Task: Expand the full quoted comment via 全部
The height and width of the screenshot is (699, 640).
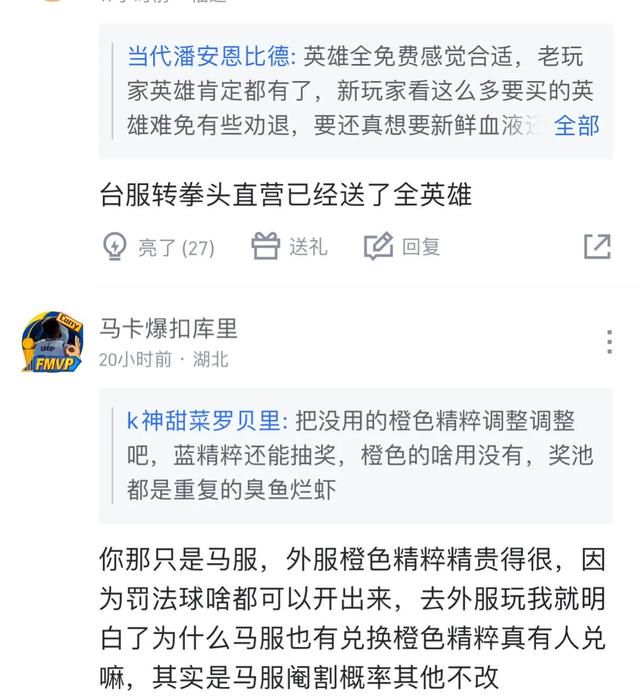Action: pos(577,125)
